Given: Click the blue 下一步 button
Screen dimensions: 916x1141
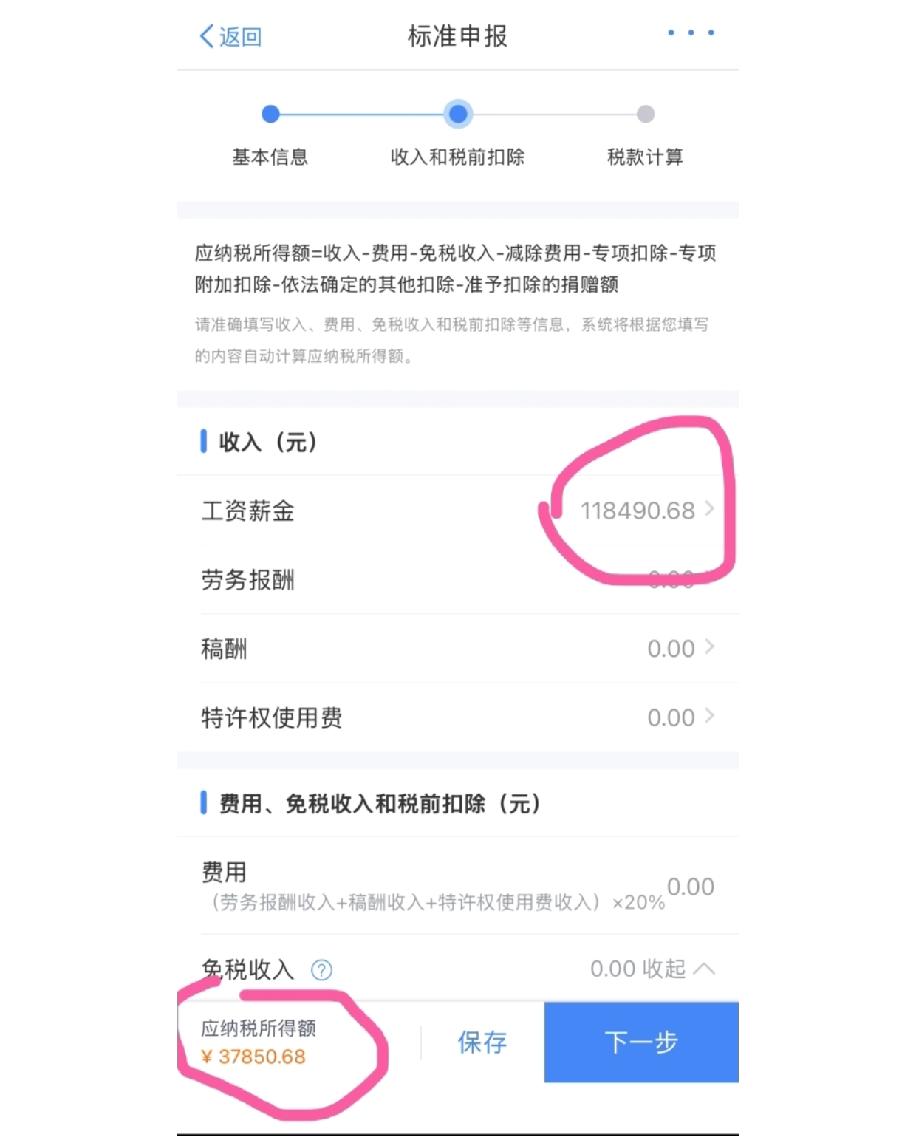Looking at the screenshot, I should click(640, 1042).
